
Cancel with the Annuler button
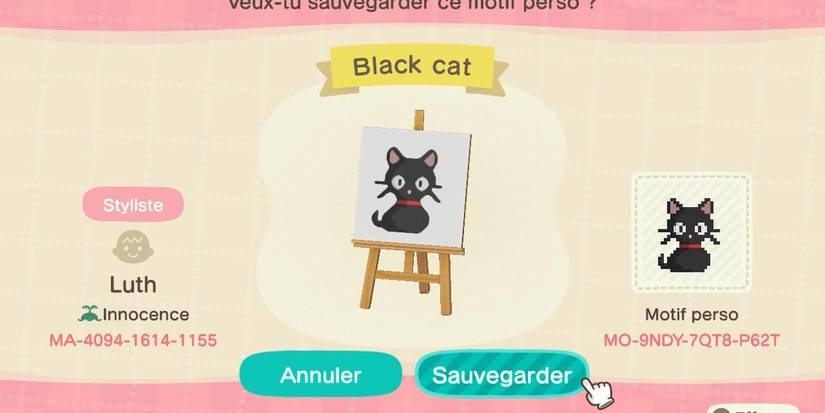coord(320,376)
